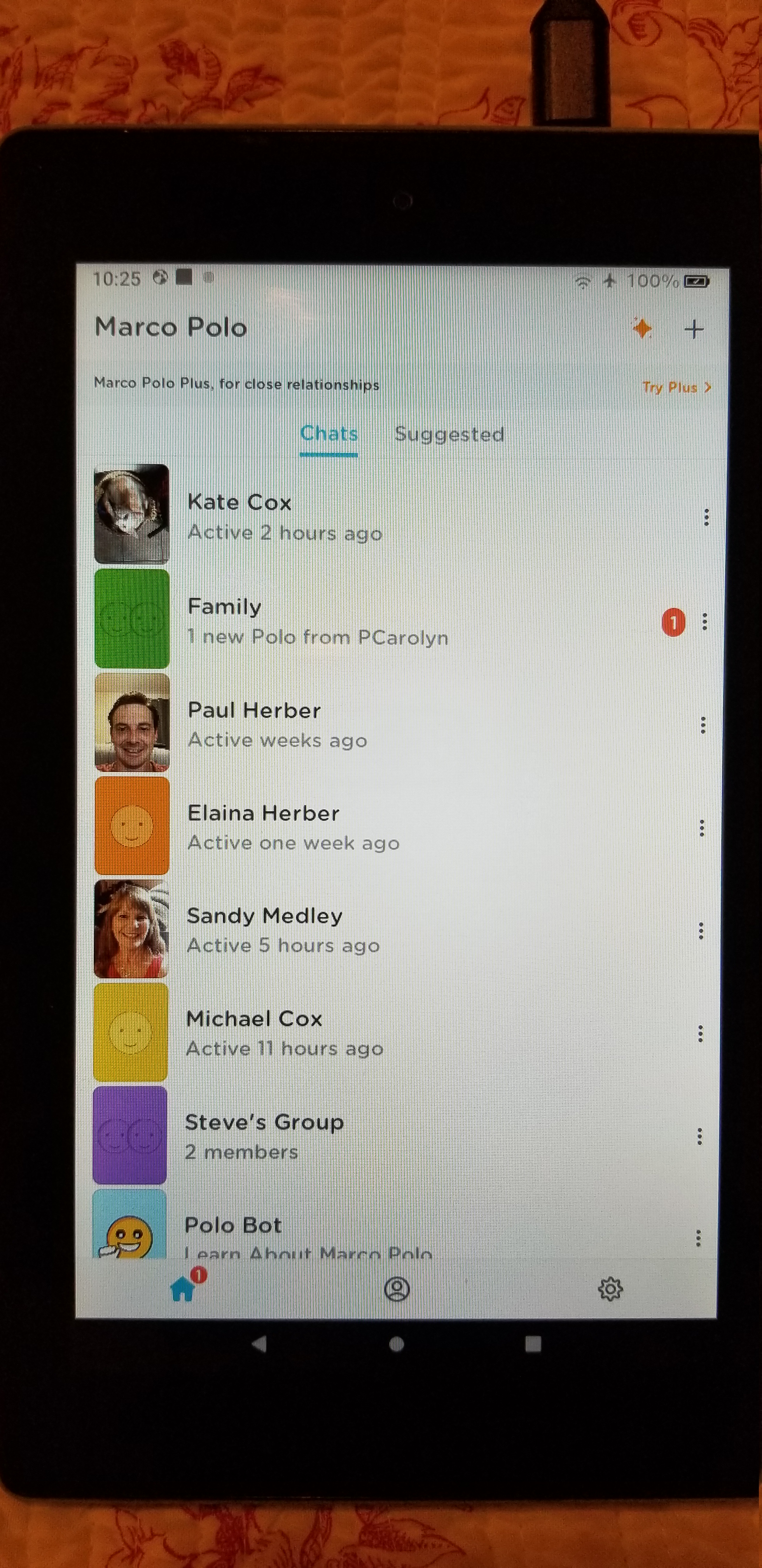Image resolution: width=762 pixels, height=1568 pixels.
Task: Tap the system back button
Action: [260, 1344]
